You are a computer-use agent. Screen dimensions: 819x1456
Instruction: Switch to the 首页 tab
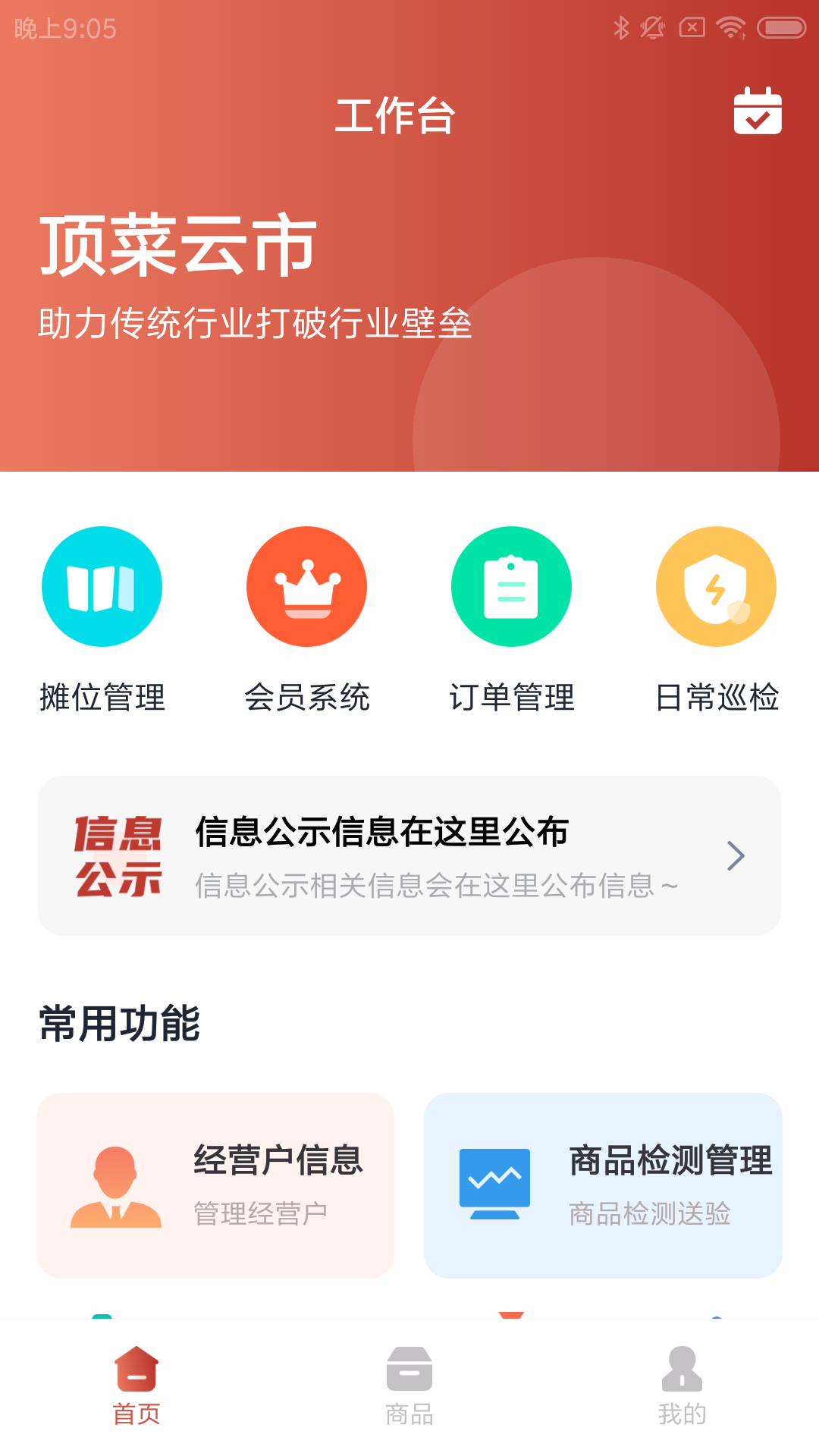pos(136,1385)
